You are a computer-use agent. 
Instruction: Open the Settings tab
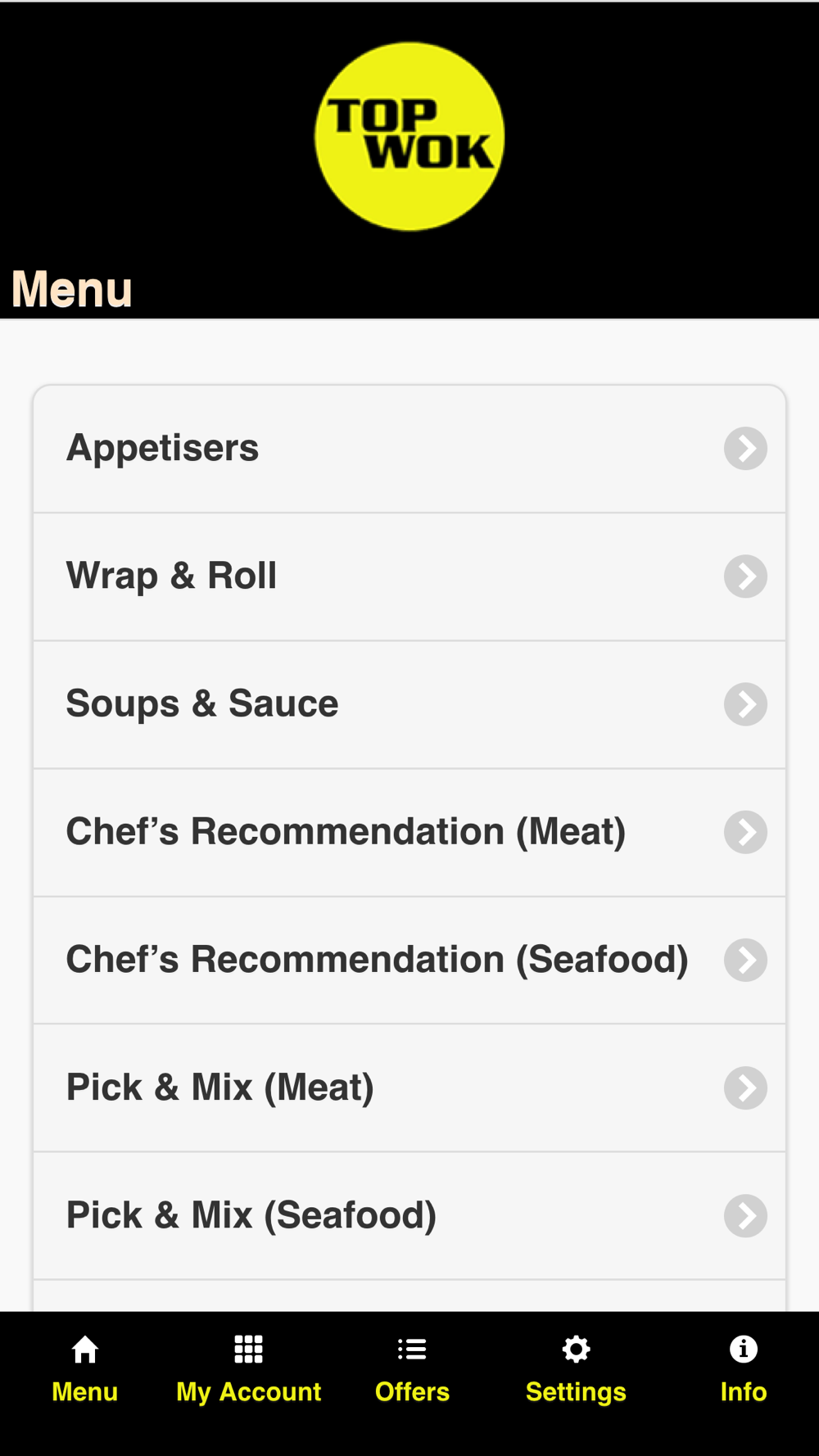click(x=576, y=1370)
